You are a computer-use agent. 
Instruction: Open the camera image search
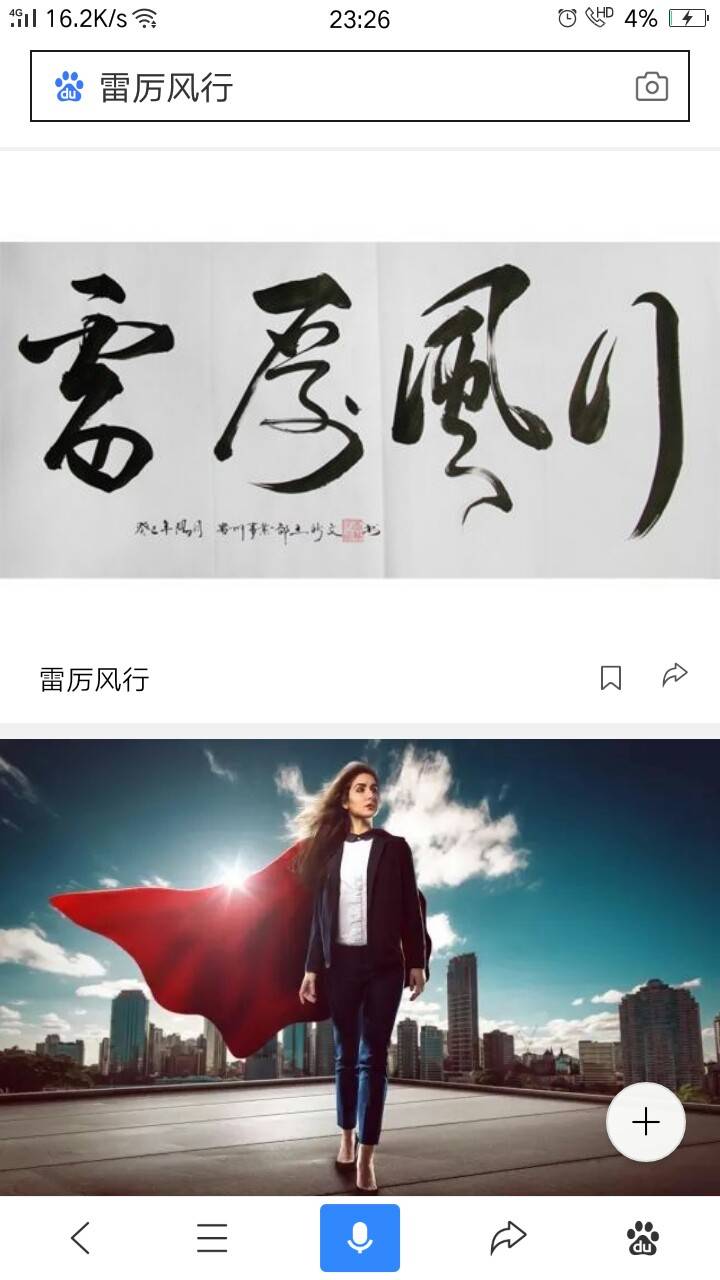[651, 87]
